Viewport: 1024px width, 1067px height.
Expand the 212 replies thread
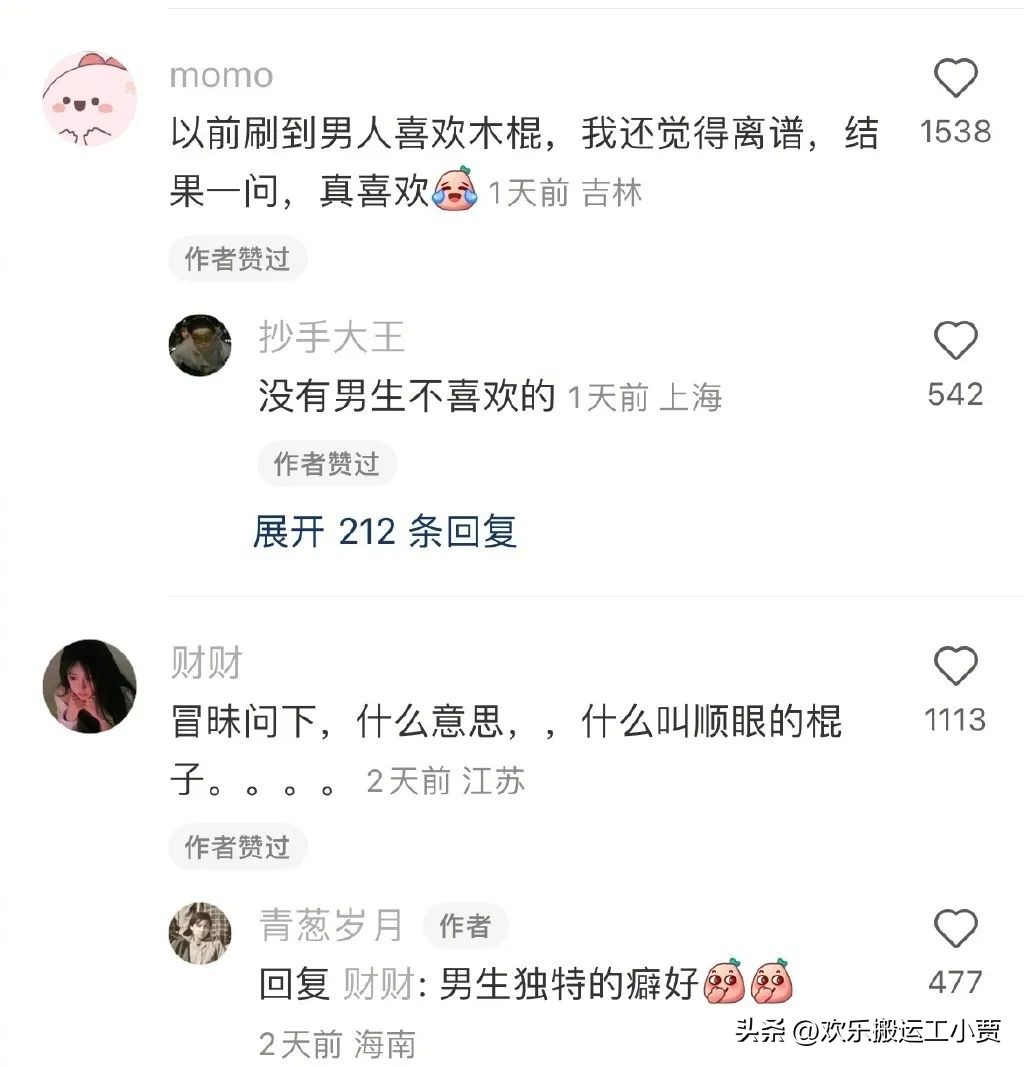point(385,534)
